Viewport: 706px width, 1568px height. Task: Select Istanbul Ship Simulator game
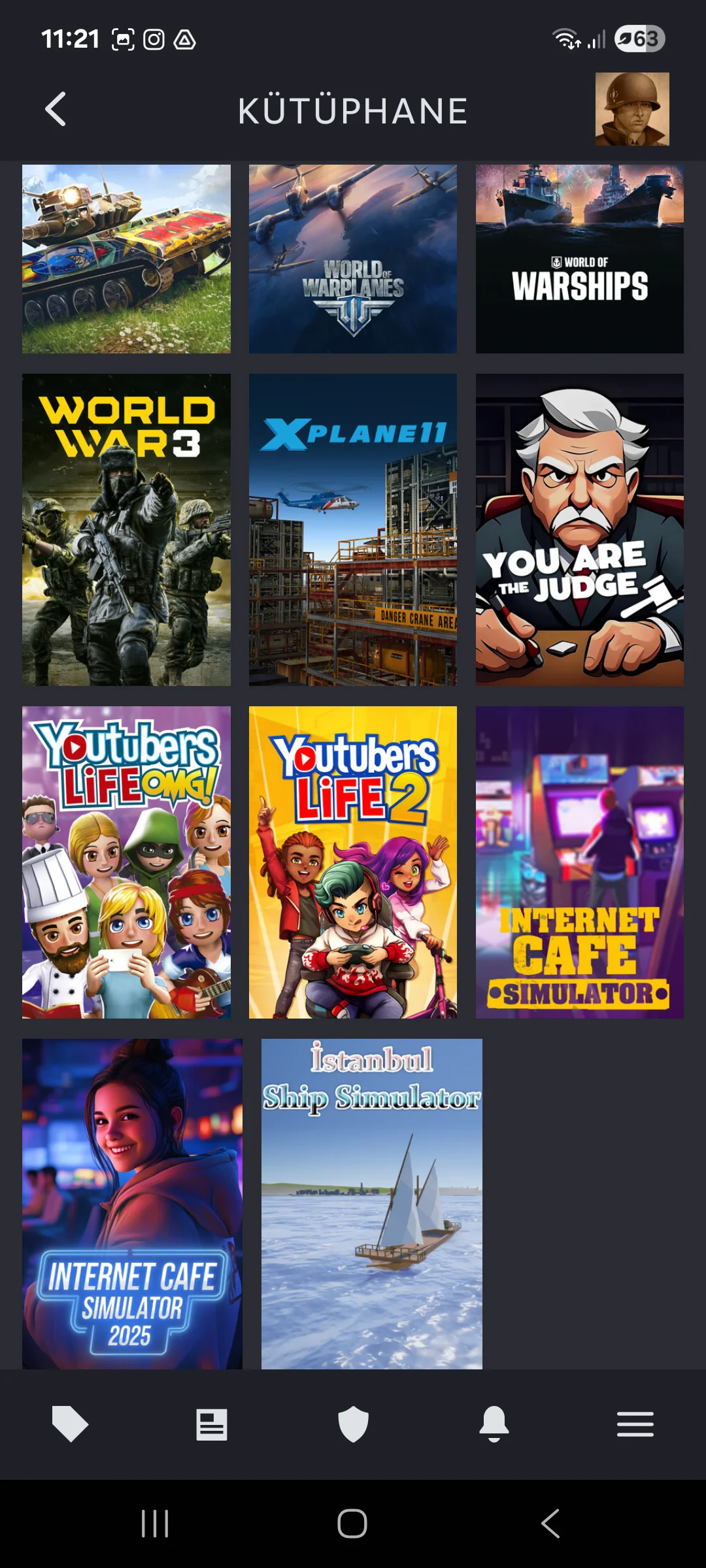[371, 1203]
